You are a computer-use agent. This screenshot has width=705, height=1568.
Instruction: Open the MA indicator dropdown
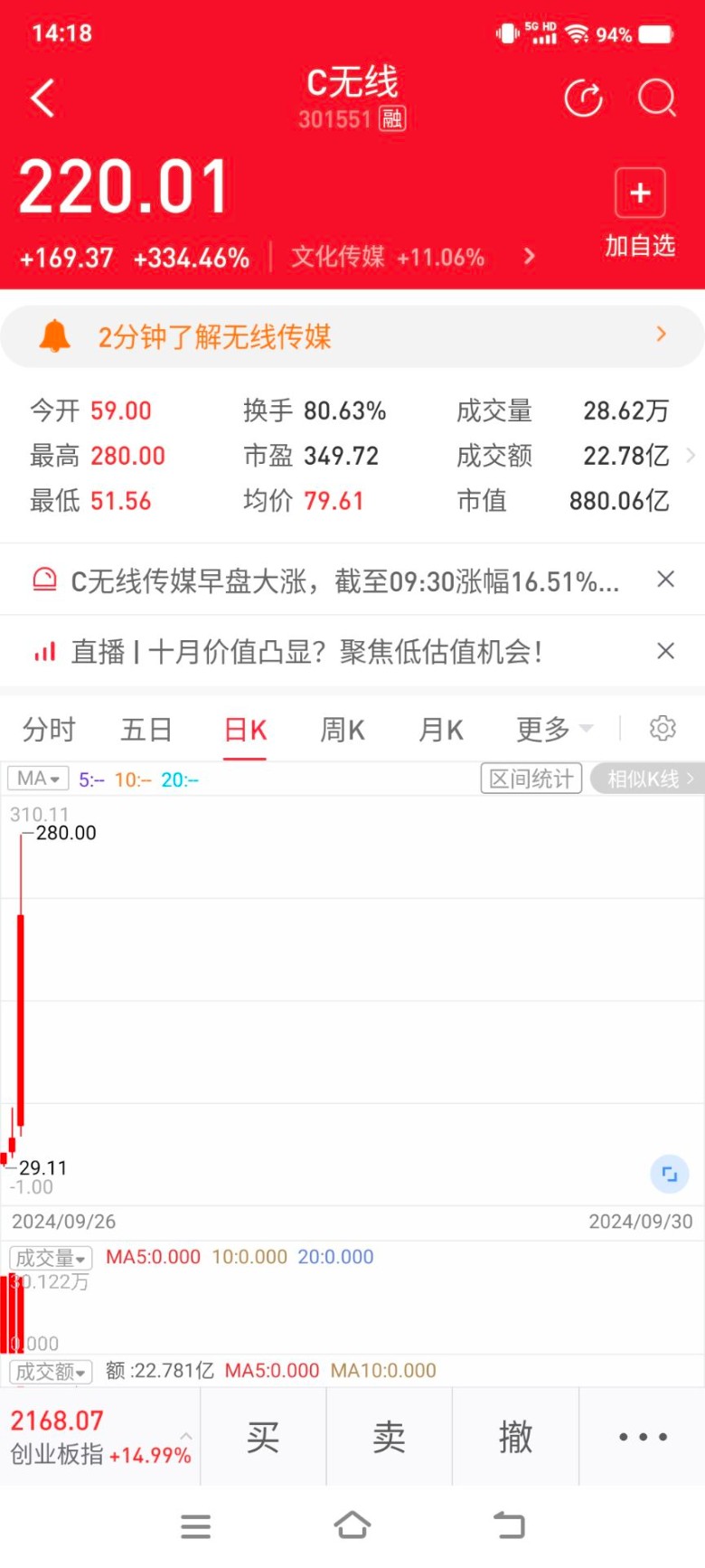38,779
